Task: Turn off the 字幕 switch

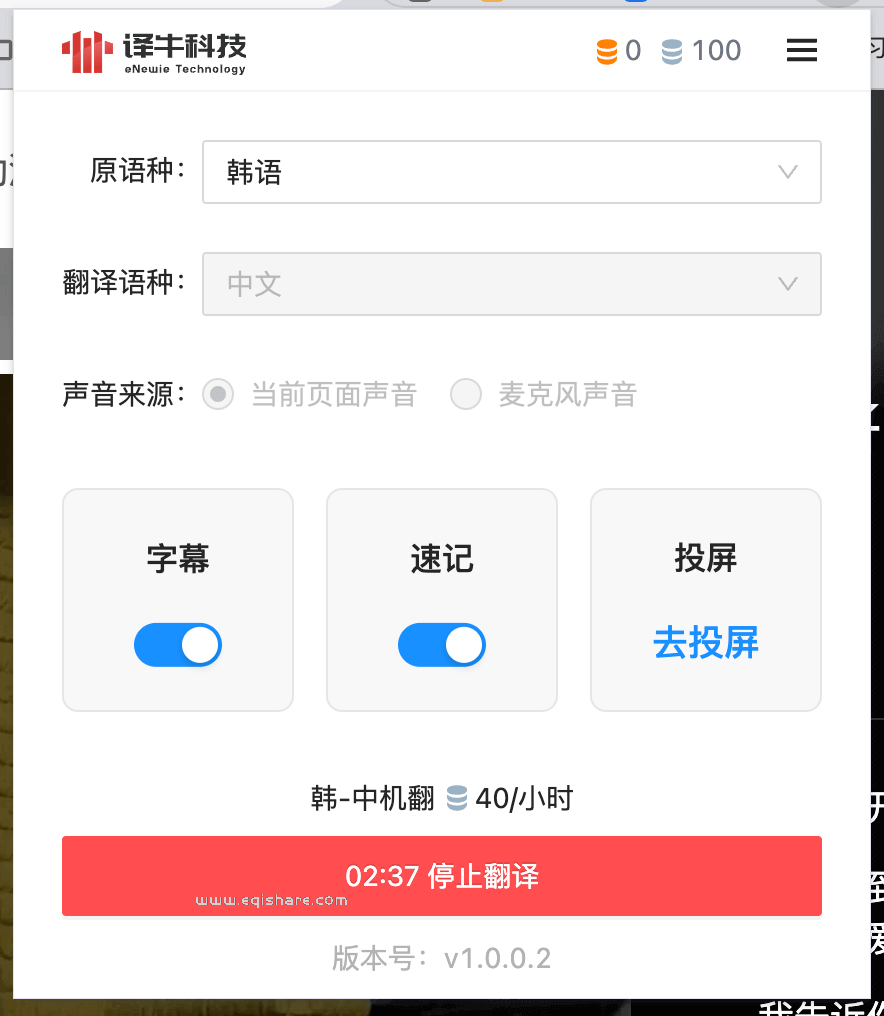Action: click(x=178, y=646)
